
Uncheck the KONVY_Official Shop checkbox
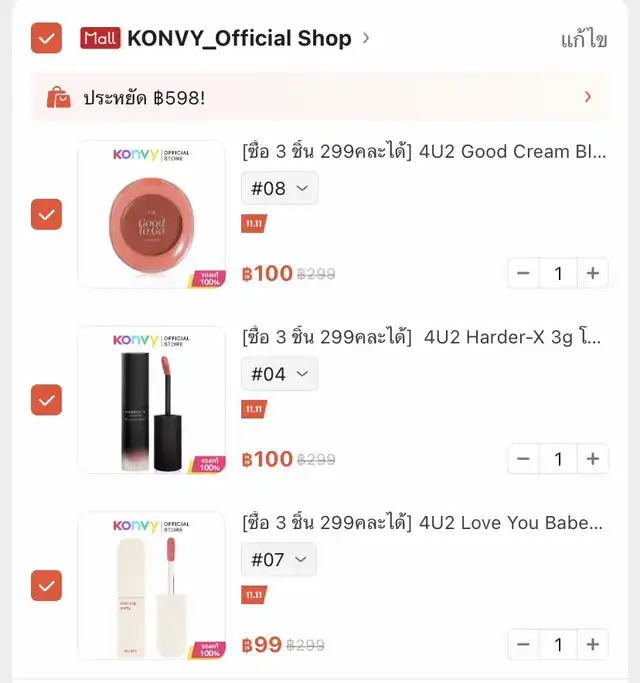[x=46, y=38]
